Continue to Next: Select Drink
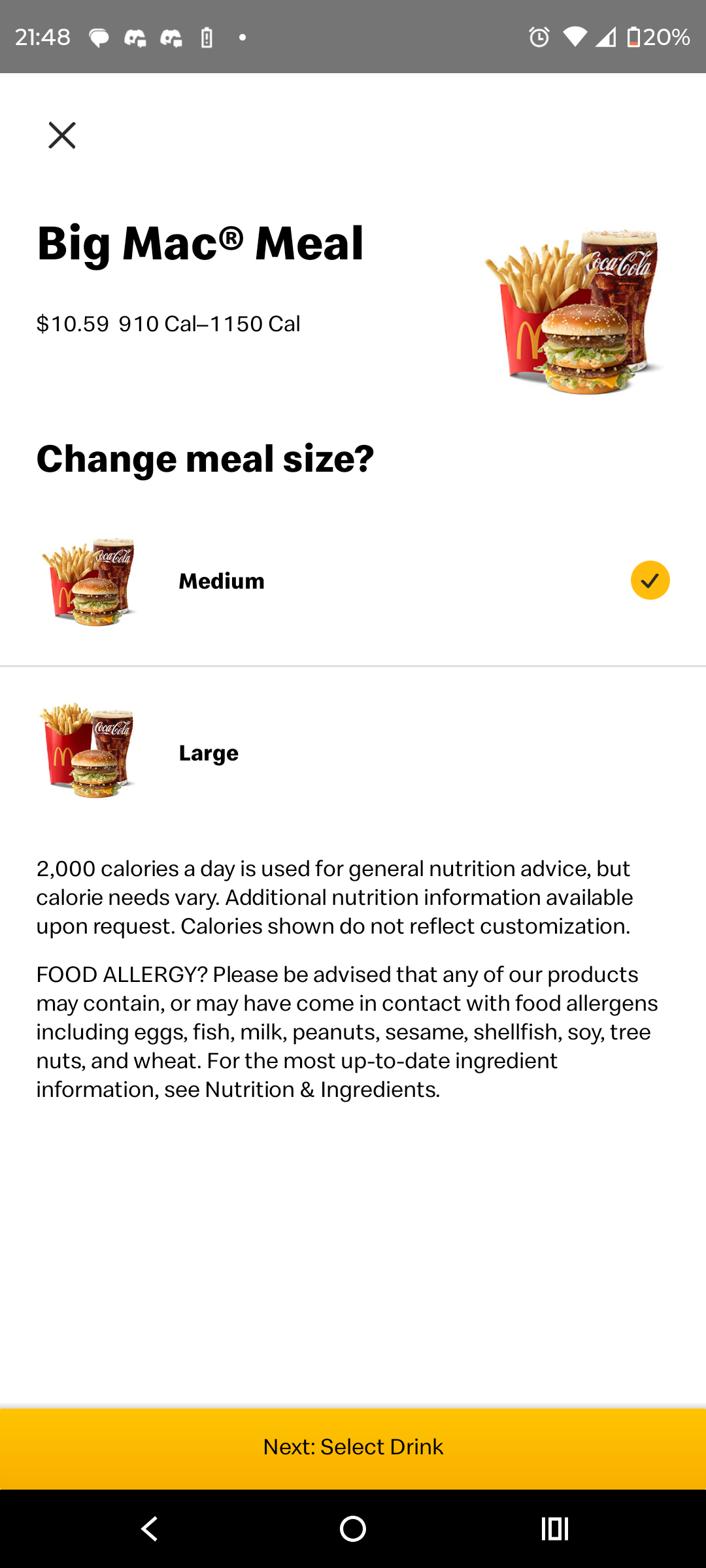The height and width of the screenshot is (1568, 706). pos(353,1447)
